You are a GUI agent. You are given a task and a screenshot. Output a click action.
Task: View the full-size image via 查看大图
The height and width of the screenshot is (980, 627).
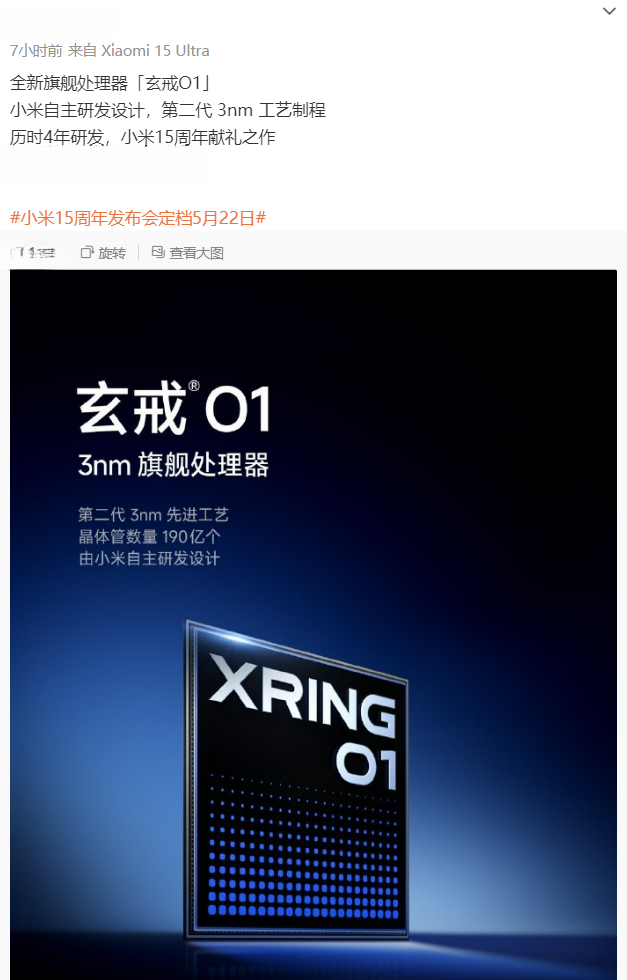(188, 253)
